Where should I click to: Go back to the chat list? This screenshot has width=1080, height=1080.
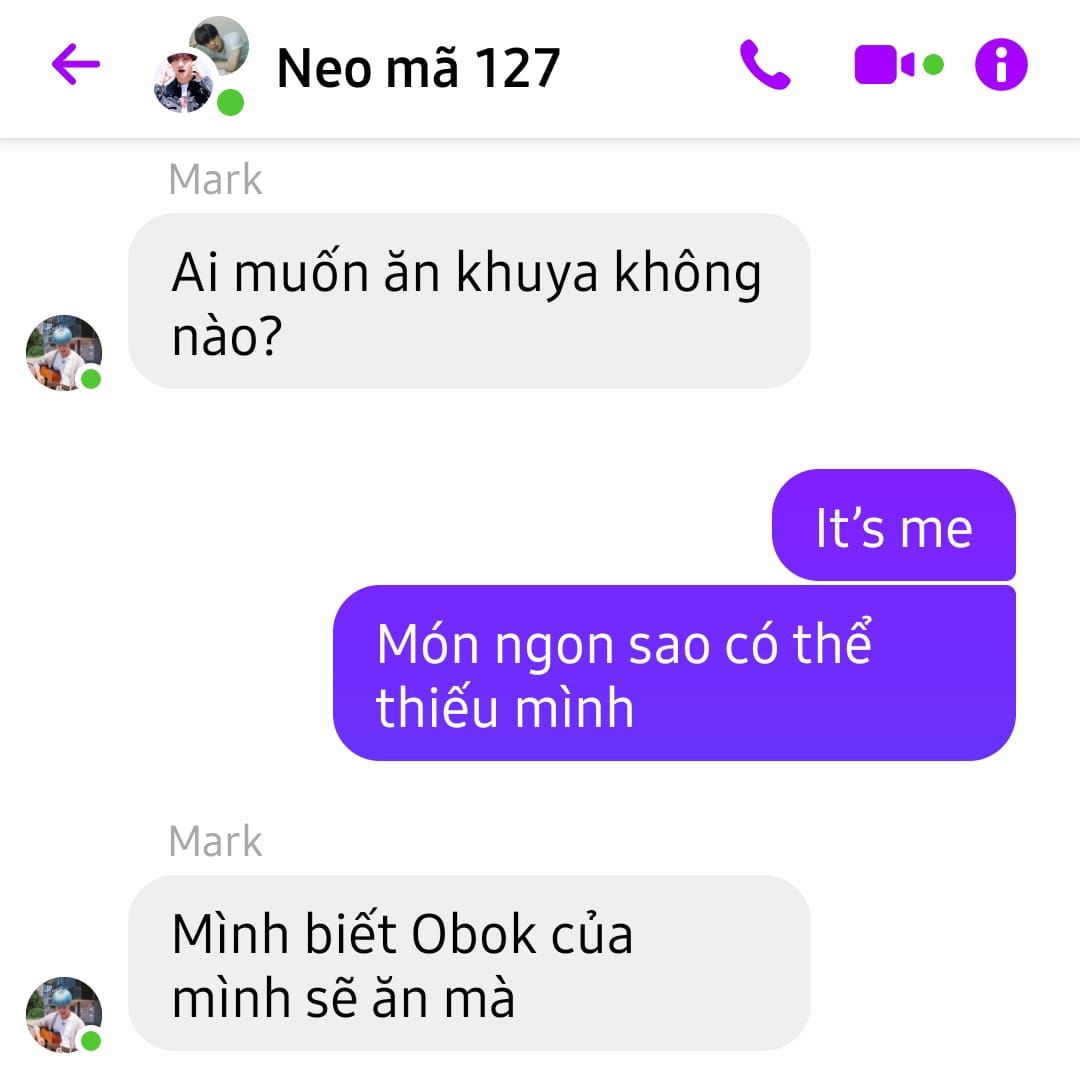76,66
